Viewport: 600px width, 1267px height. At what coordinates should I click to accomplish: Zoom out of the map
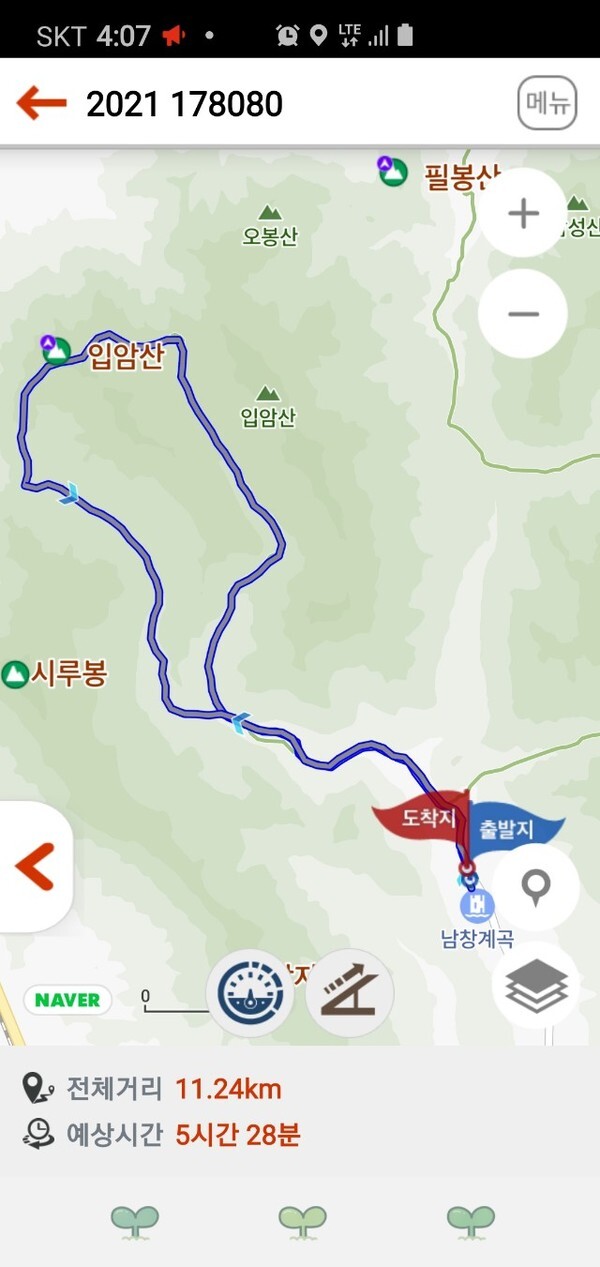point(523,314)
